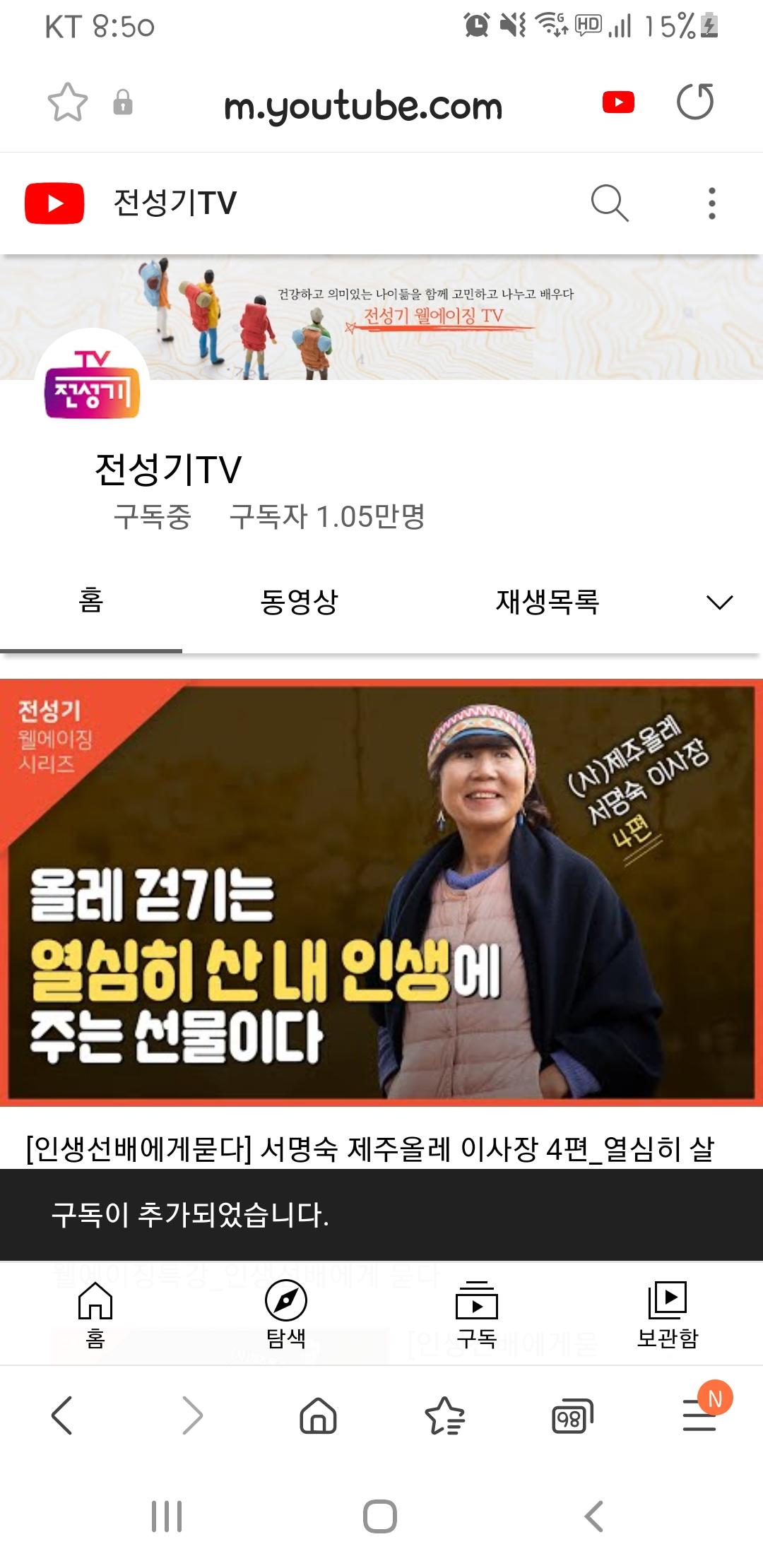Switch to the 동영상 tab

click(299, 602)
